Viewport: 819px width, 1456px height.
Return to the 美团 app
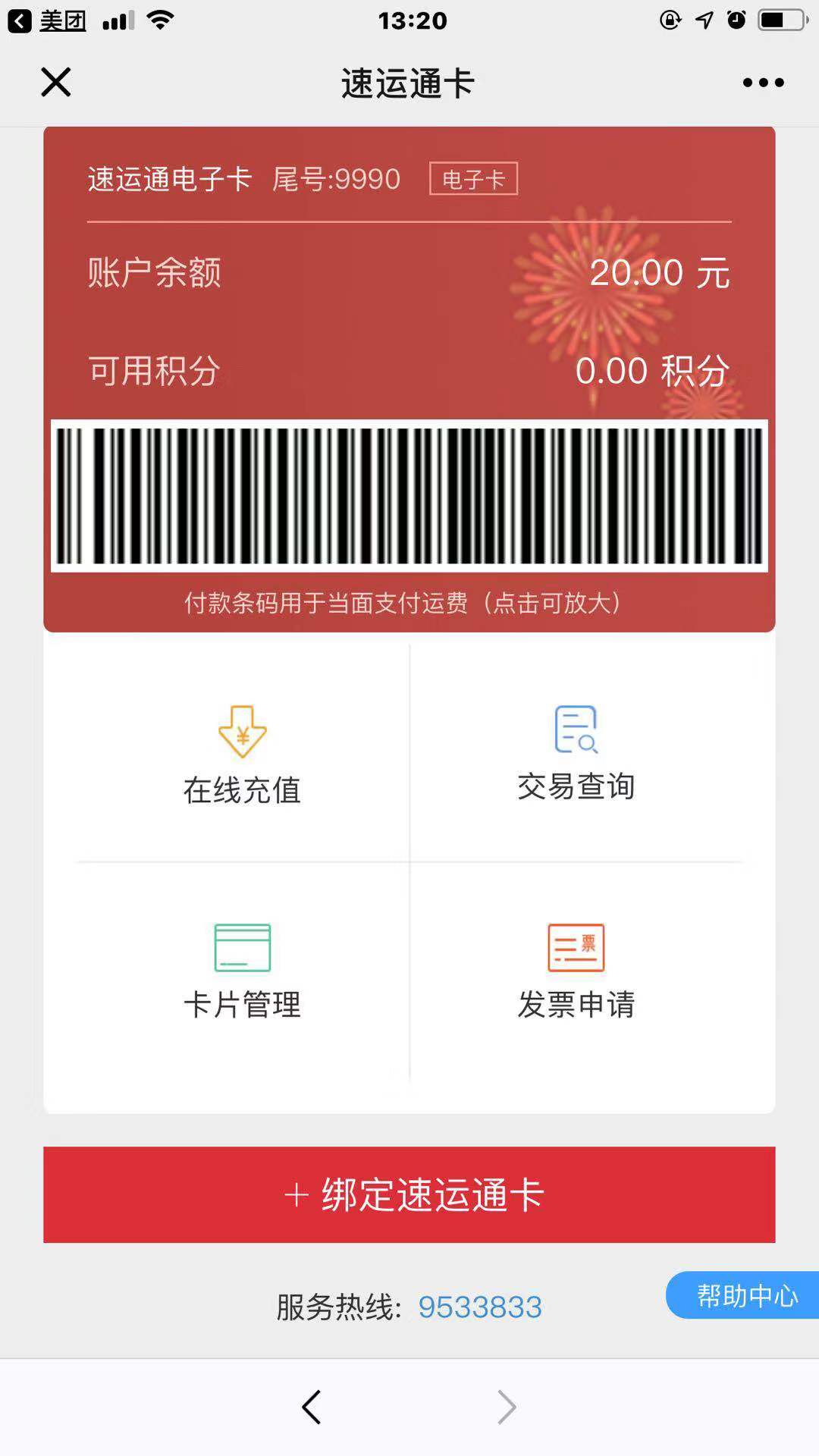click(47, 20)
